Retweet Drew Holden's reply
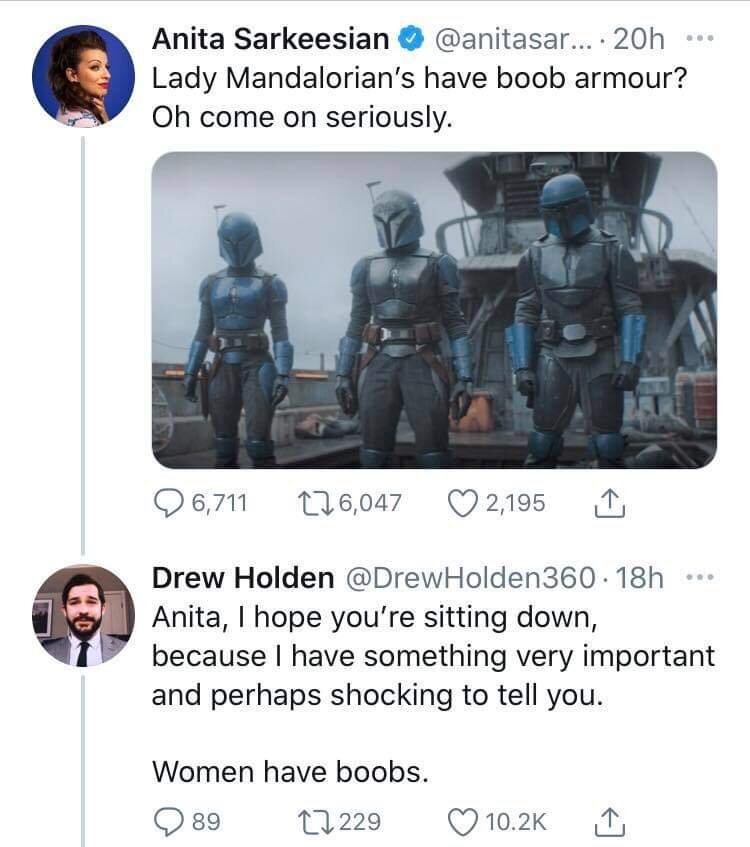750x847 pixels. coord(307,822)
